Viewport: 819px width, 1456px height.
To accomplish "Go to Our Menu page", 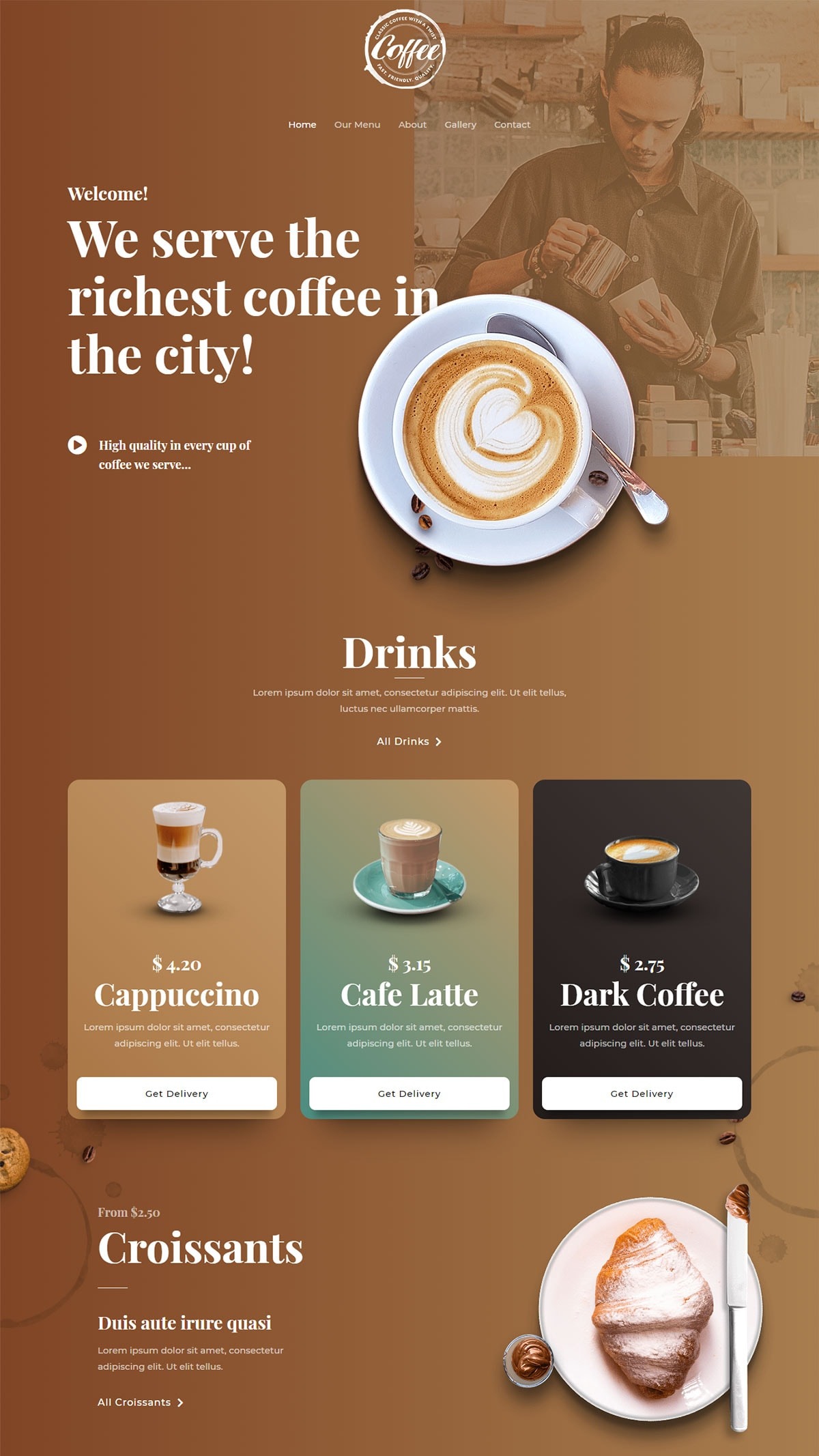I will (357, 125).
